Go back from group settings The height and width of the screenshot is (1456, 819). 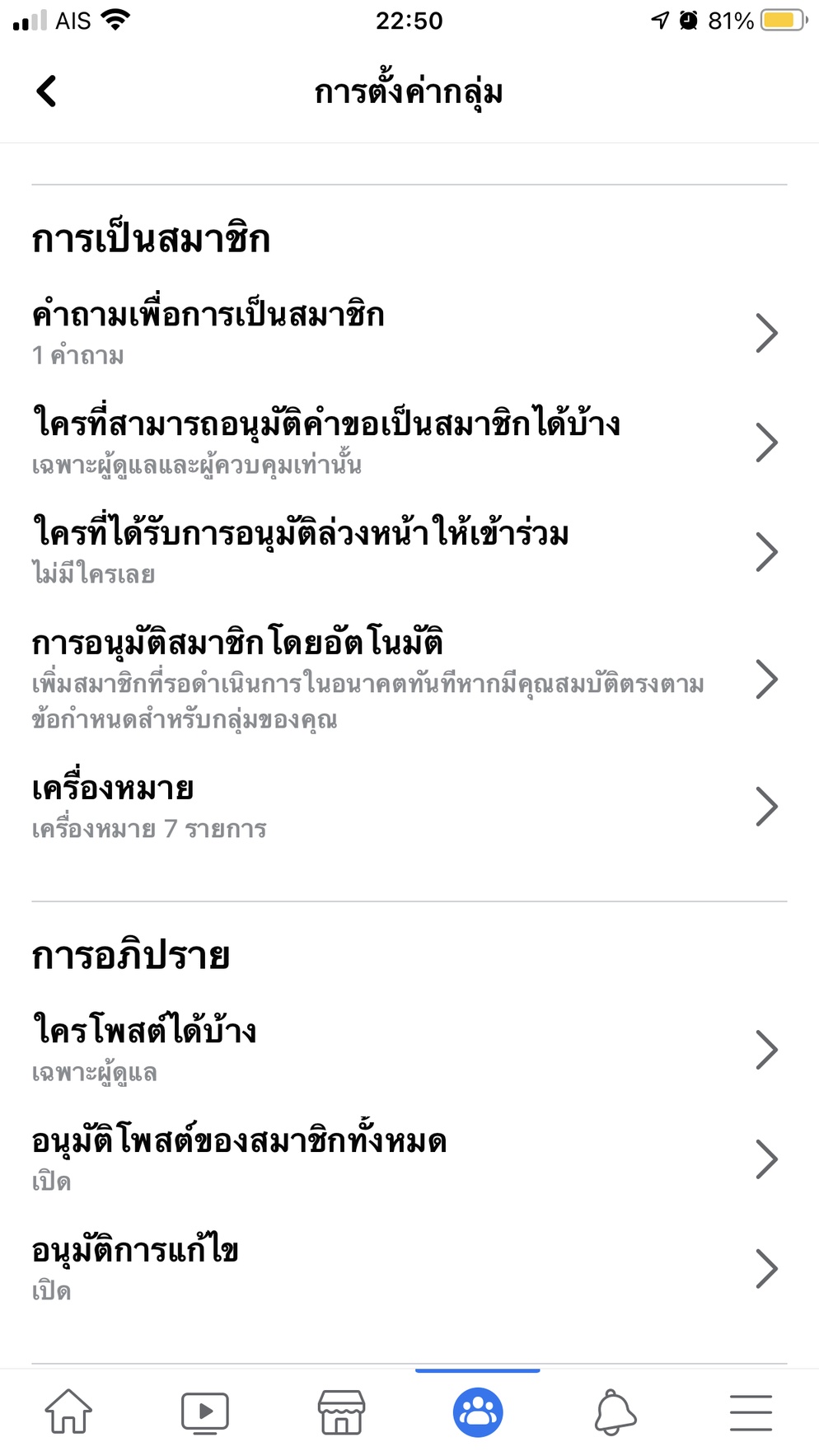coord(47,91)
